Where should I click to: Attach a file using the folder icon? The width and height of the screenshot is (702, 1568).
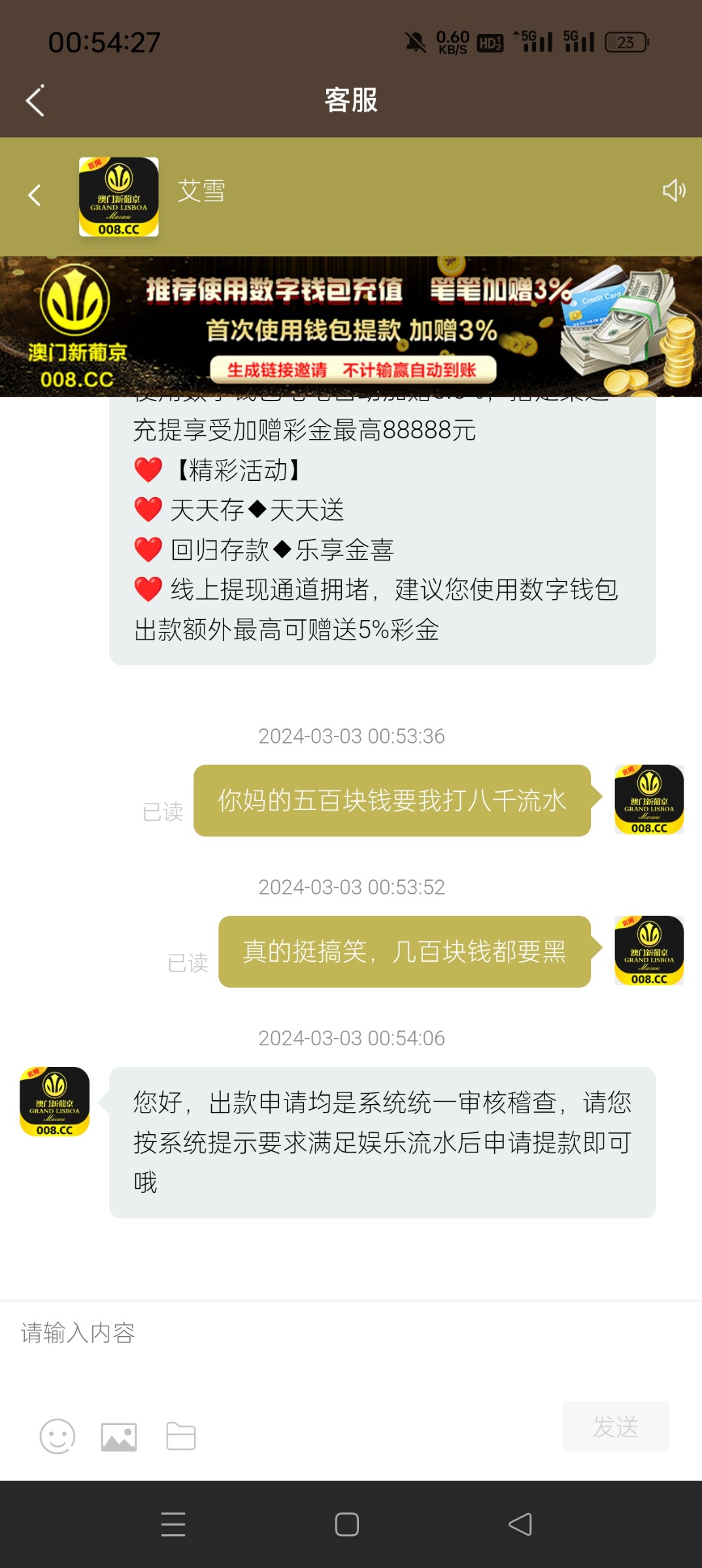[x=181, y=1436]
